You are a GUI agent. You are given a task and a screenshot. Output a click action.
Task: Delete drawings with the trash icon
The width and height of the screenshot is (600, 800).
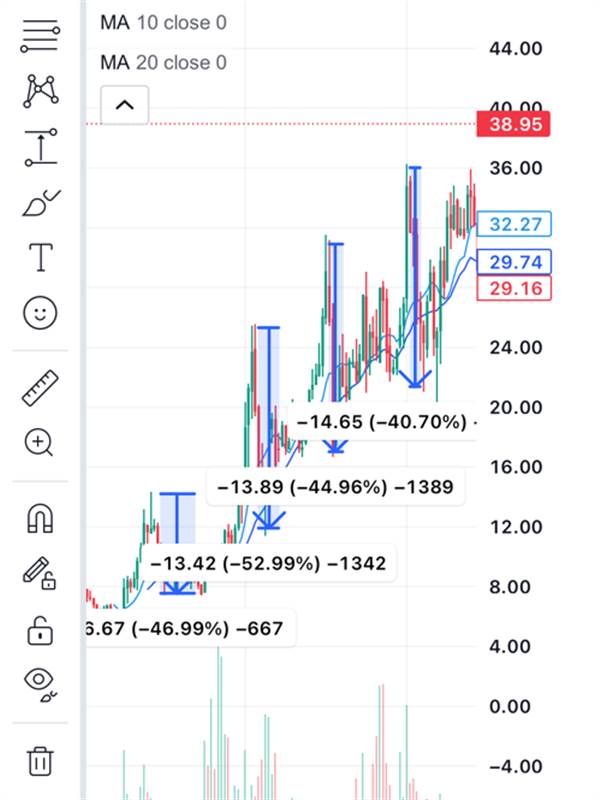point(40,760)
